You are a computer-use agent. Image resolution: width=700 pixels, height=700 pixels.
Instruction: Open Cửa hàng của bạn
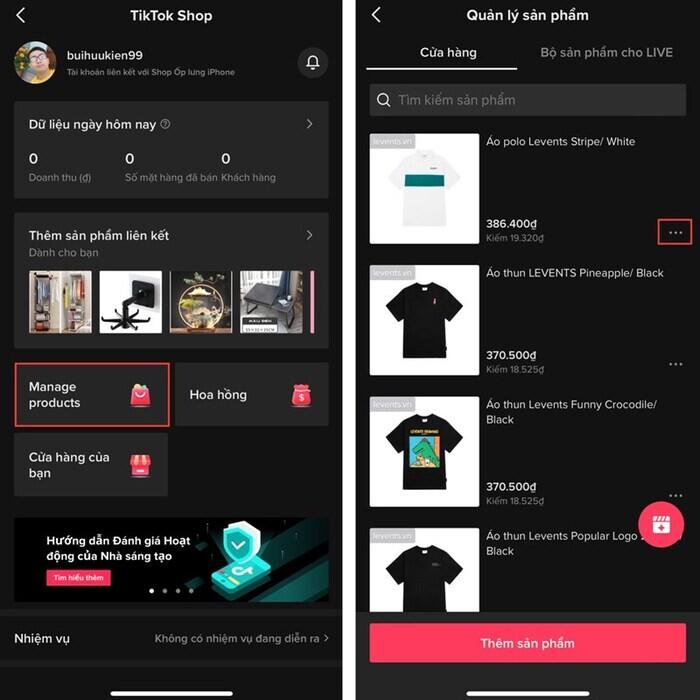coord(91,465)
